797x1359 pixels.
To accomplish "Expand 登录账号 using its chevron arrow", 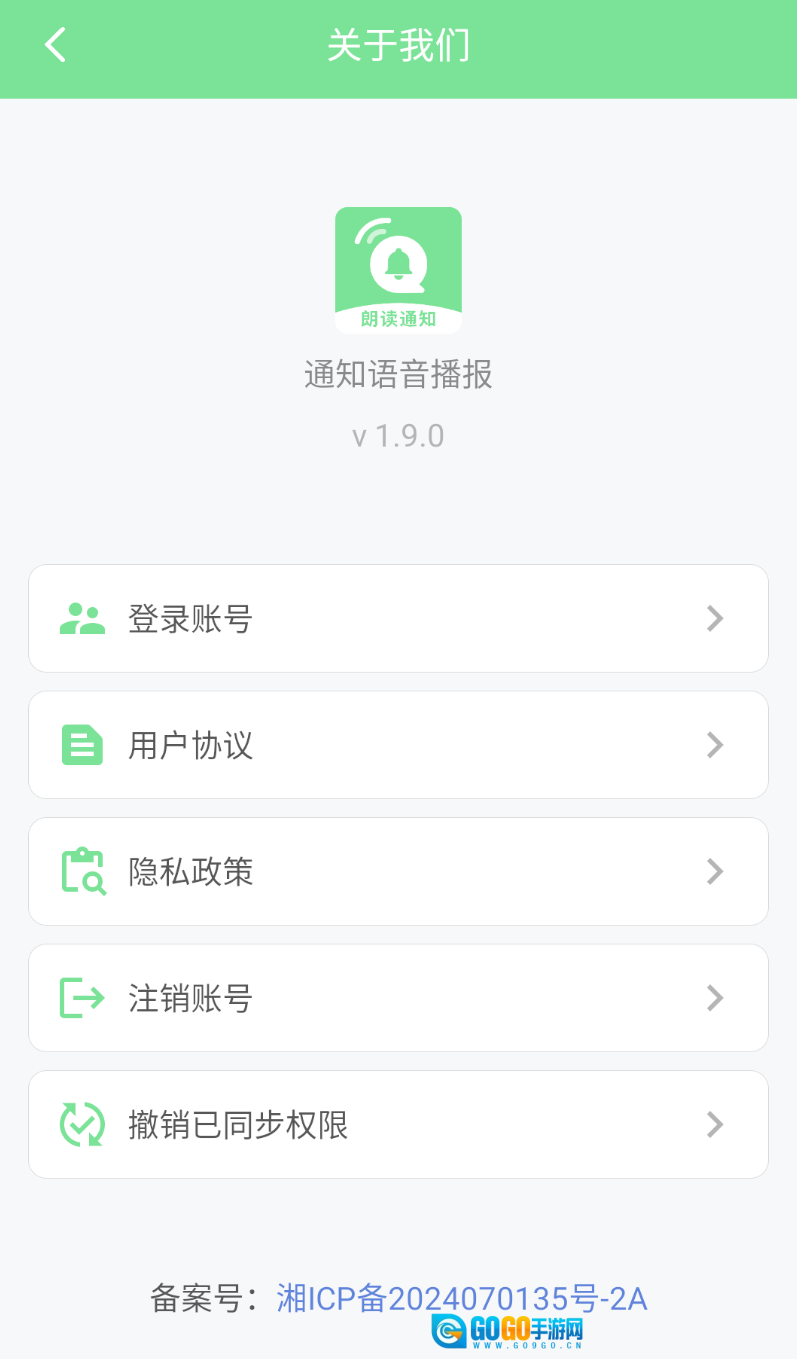I will click(715, 618).
